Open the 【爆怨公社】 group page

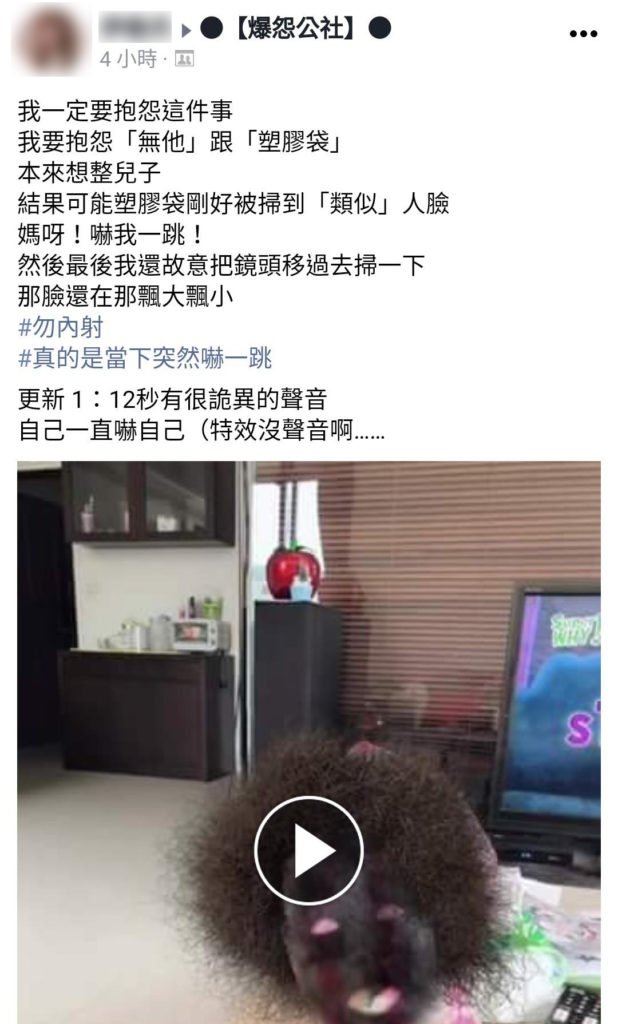[294, 28]
